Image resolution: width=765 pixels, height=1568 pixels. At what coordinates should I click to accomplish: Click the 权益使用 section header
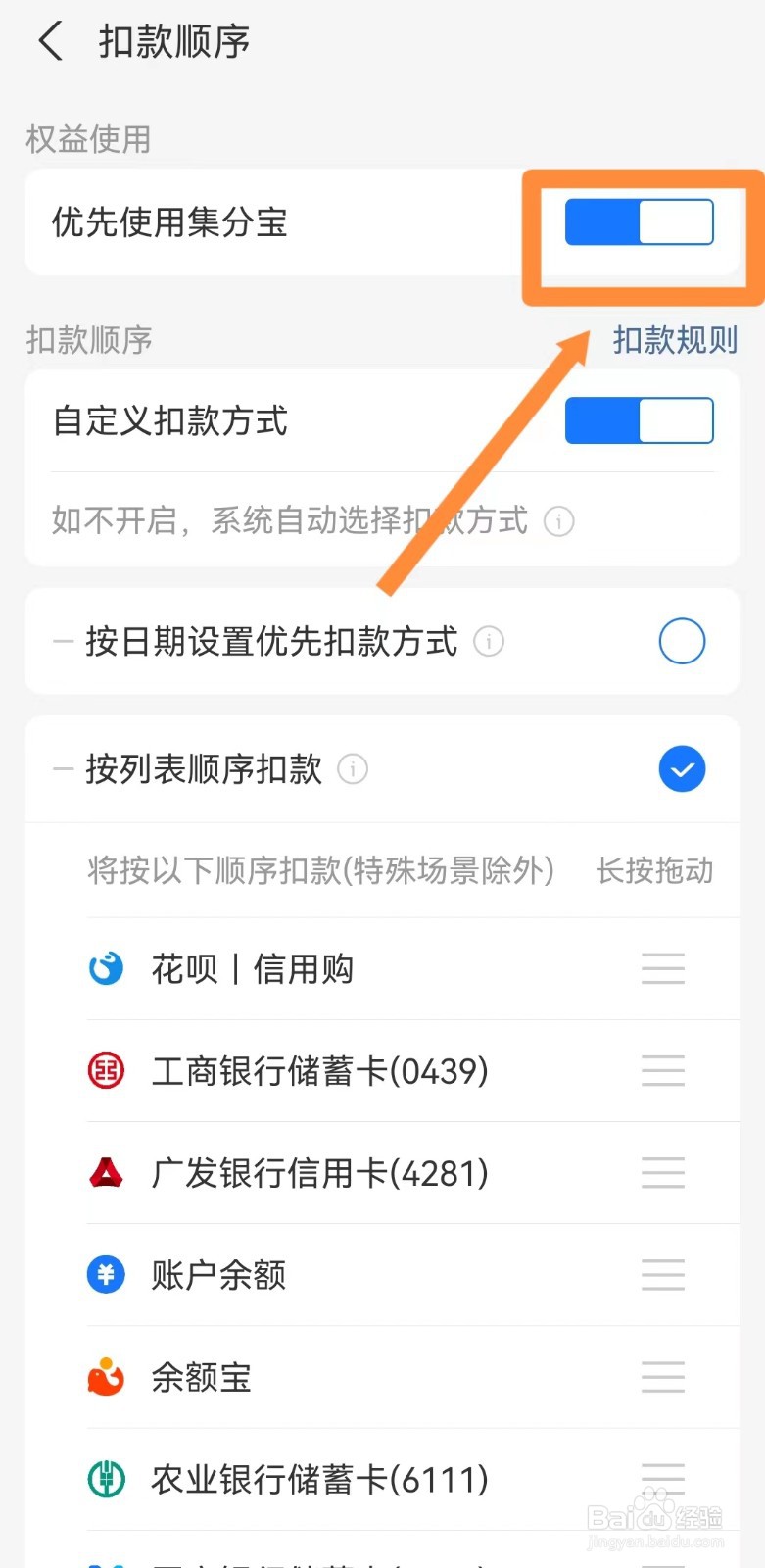pos(87,139)
